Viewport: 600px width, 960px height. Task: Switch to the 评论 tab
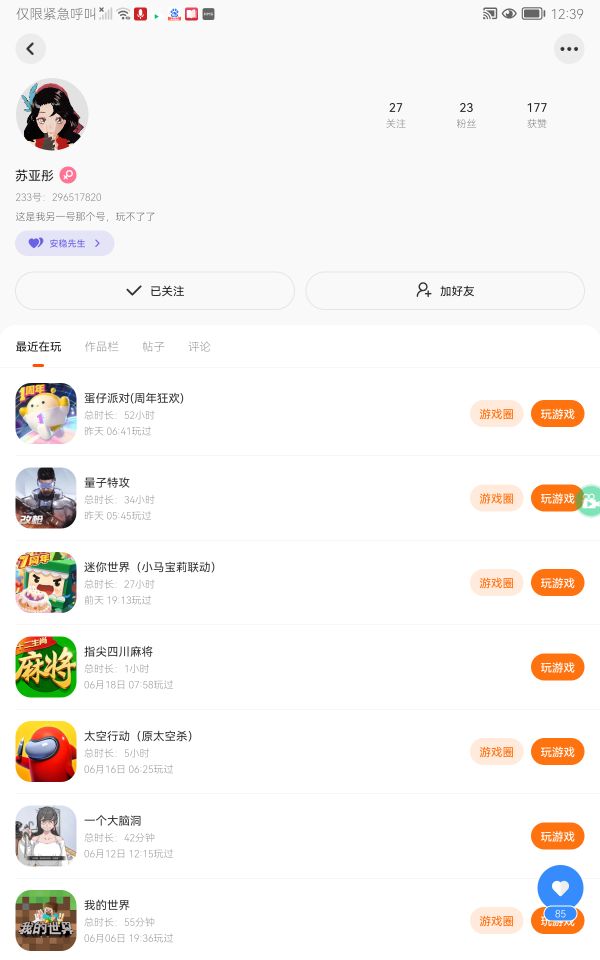point(199,347)
